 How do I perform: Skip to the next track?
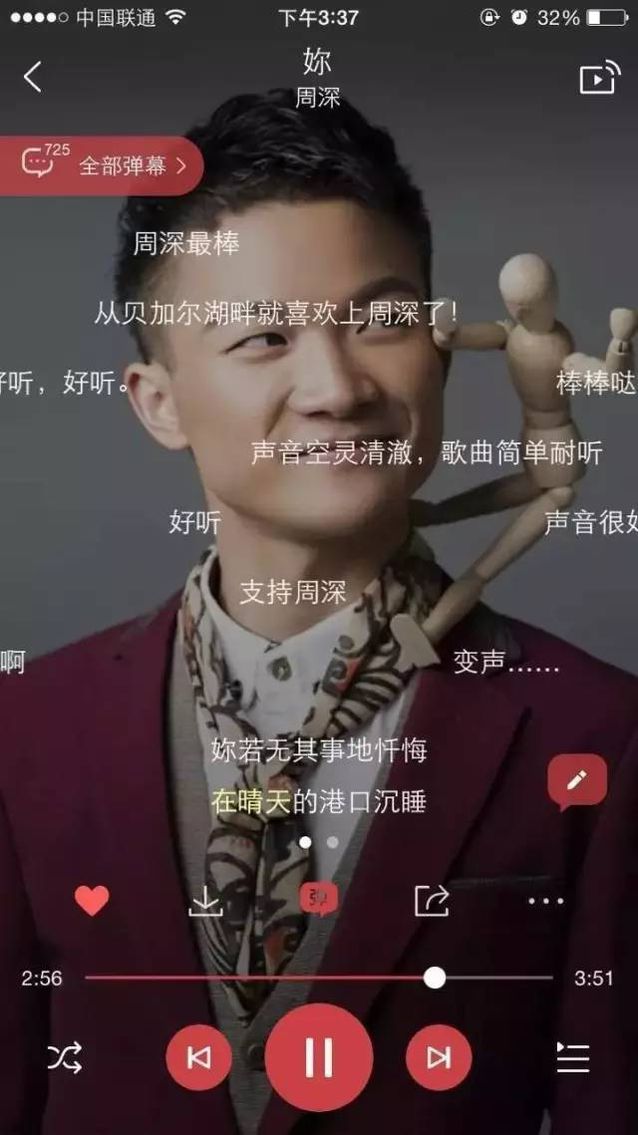[x=438, y=1057]
